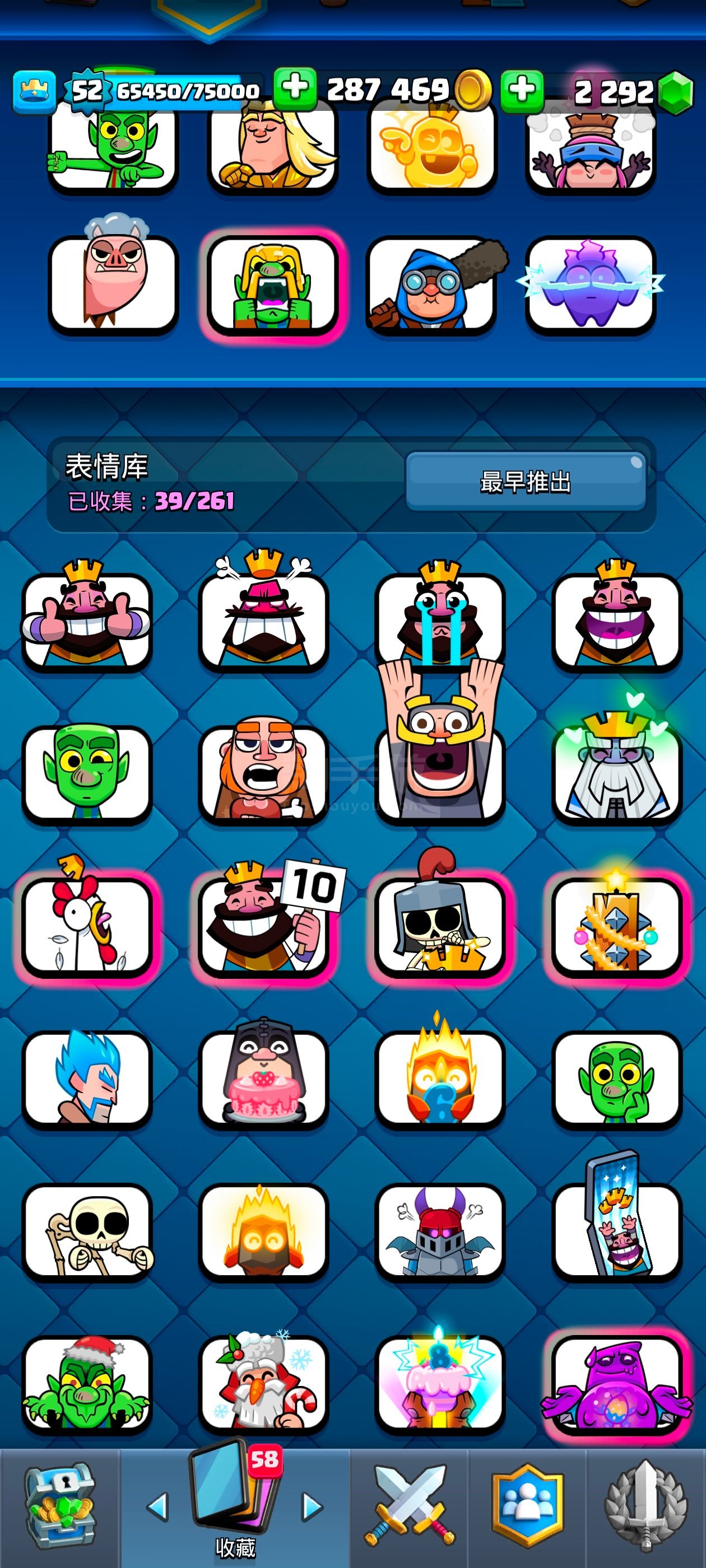
Task: Select the purple elixir golem emote
Action: [616, 1383]
